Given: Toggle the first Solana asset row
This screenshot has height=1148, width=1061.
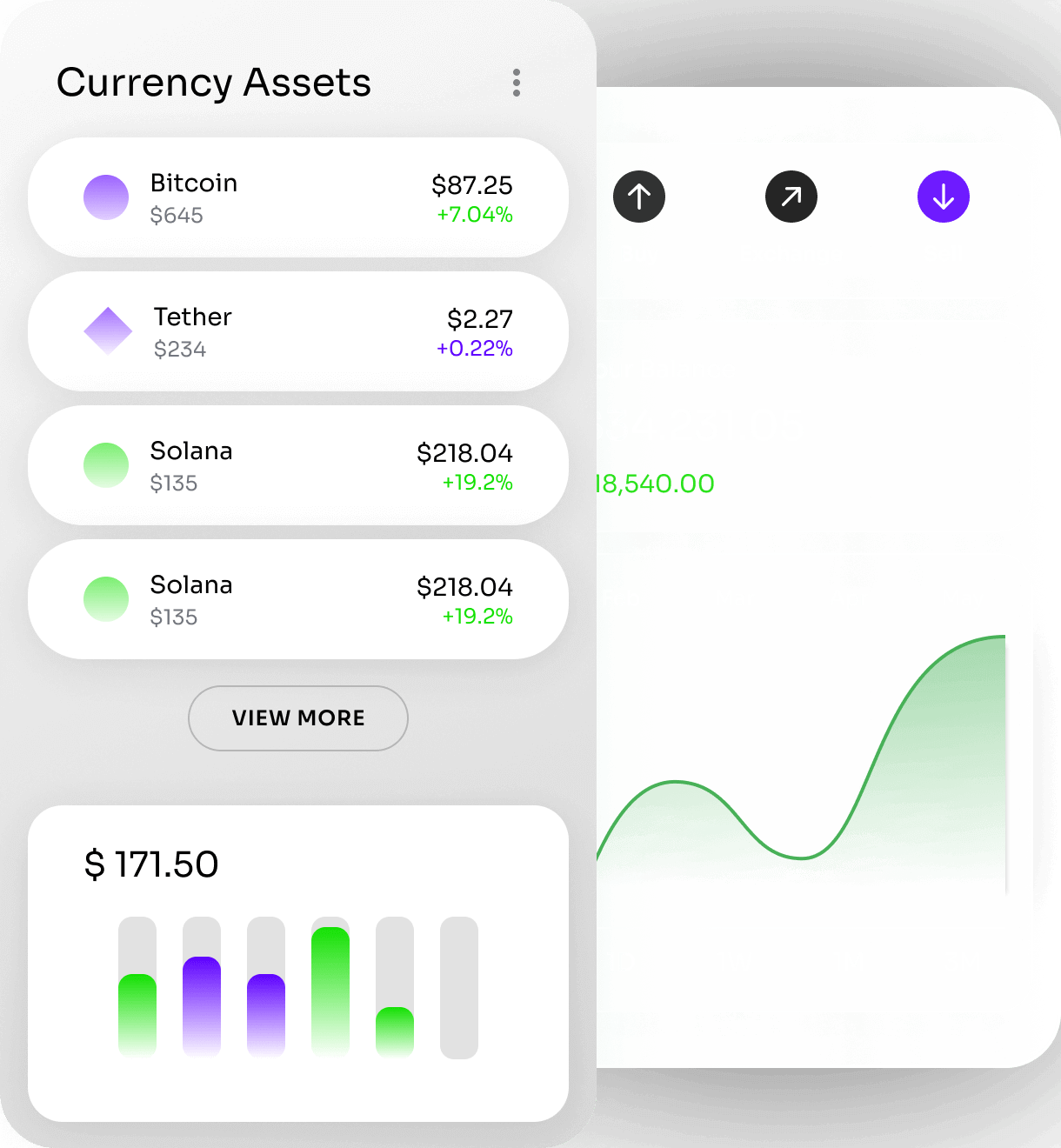Looking at the screenshot, I should click(297, 464).
